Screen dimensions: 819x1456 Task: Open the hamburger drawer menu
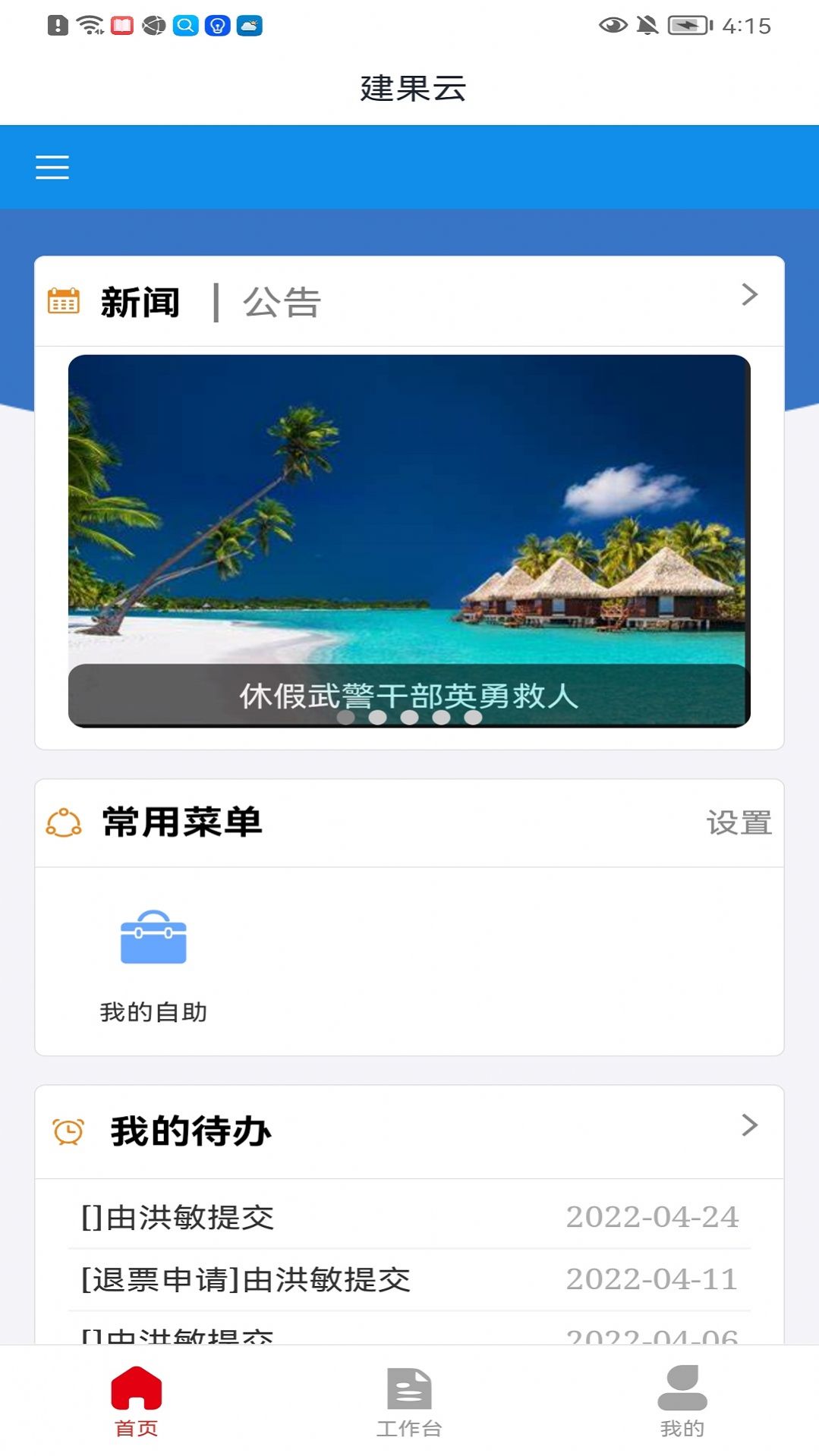click(52, 167)
